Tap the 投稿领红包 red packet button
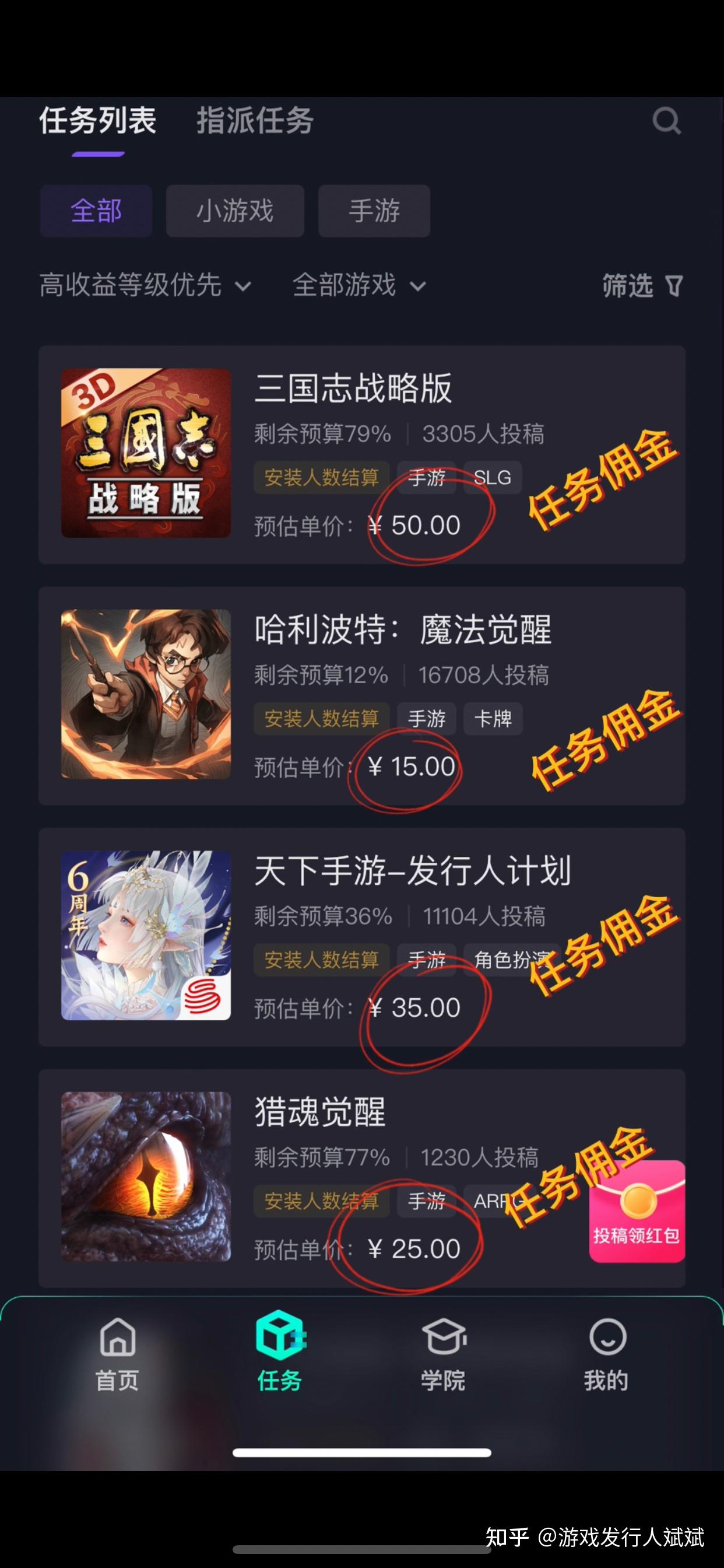 [x=637, y=1212]
